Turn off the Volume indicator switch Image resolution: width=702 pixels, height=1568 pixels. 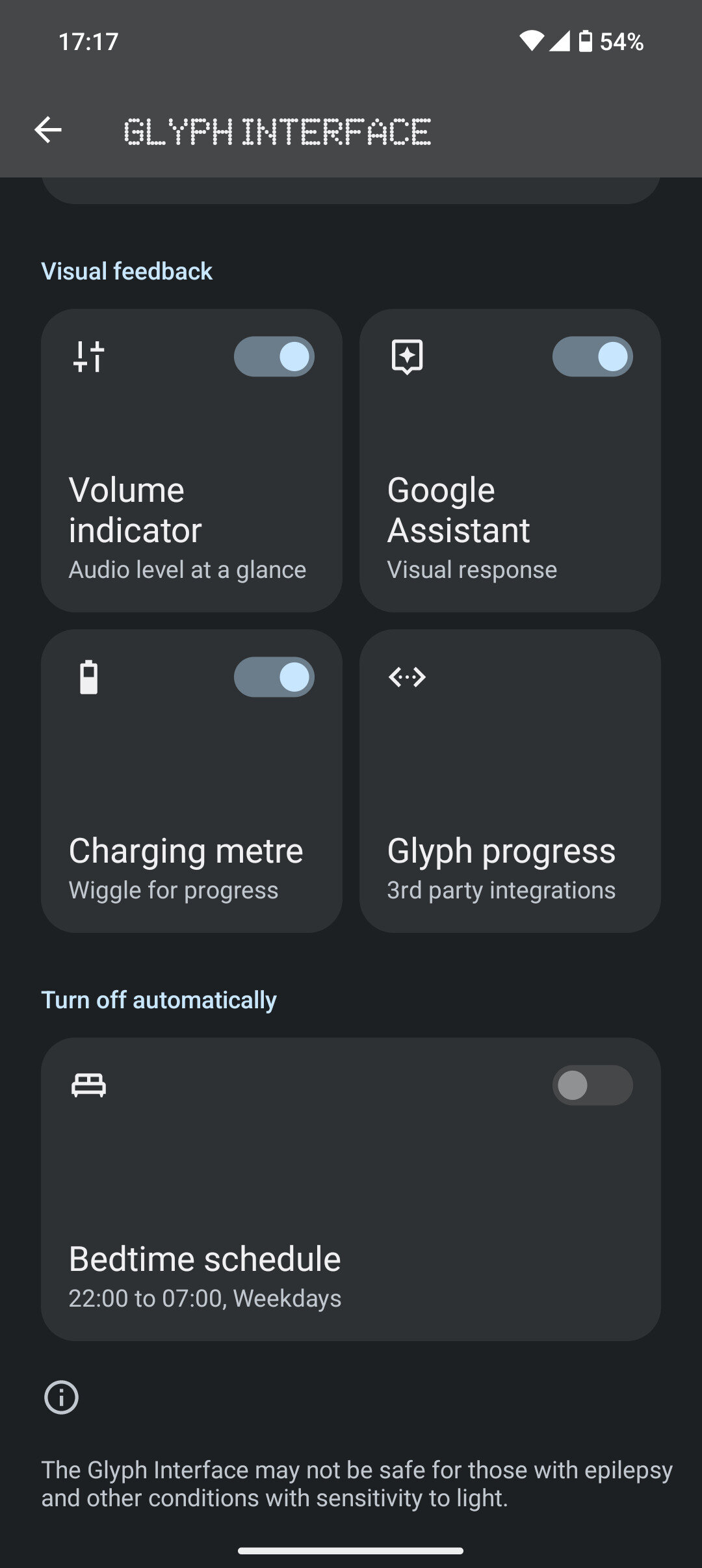[274, 356]
